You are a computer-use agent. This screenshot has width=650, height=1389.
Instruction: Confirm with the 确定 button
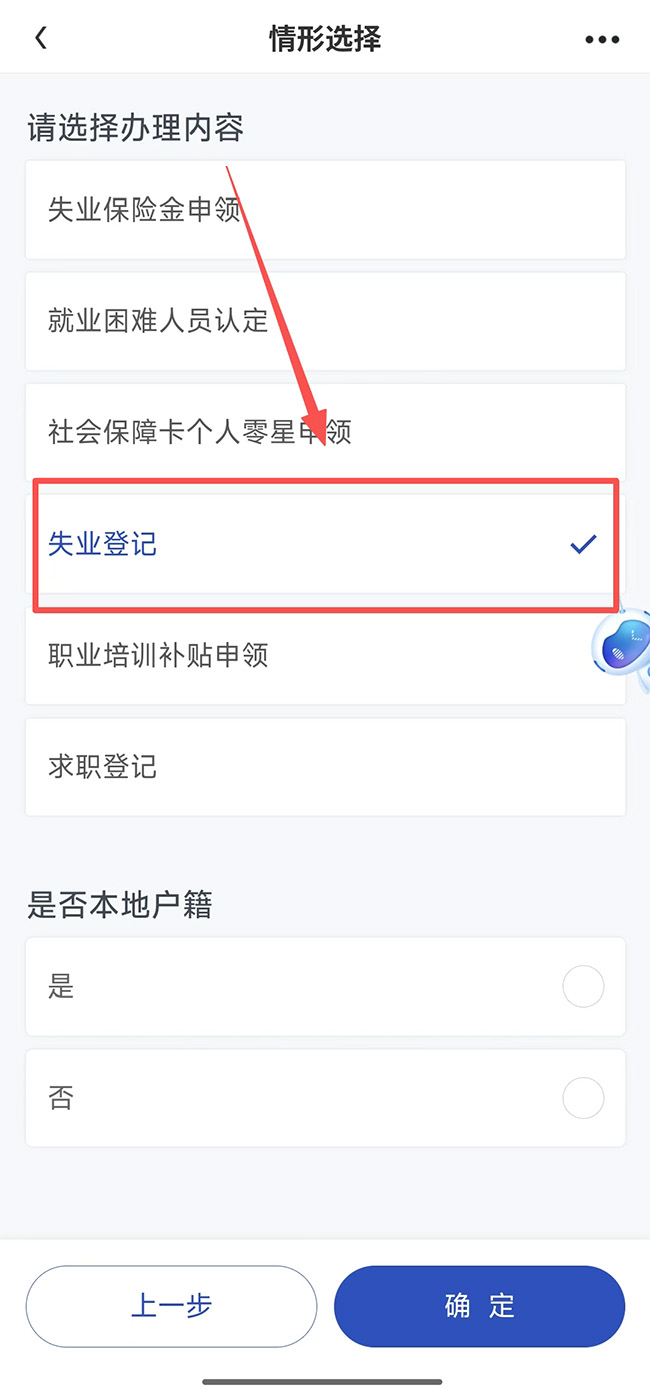point(479,1306)
